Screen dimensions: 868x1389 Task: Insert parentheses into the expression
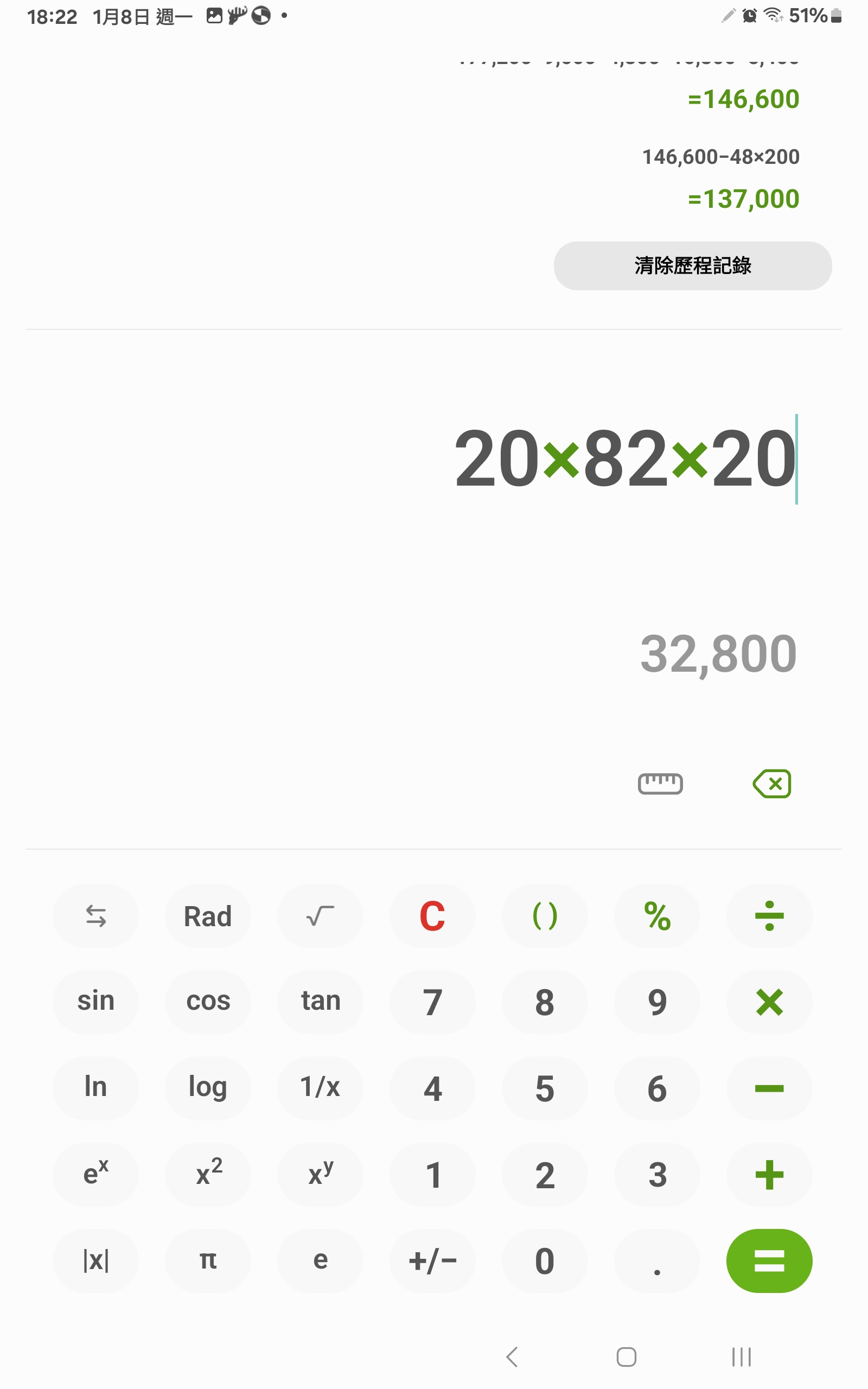pos(544,916)
